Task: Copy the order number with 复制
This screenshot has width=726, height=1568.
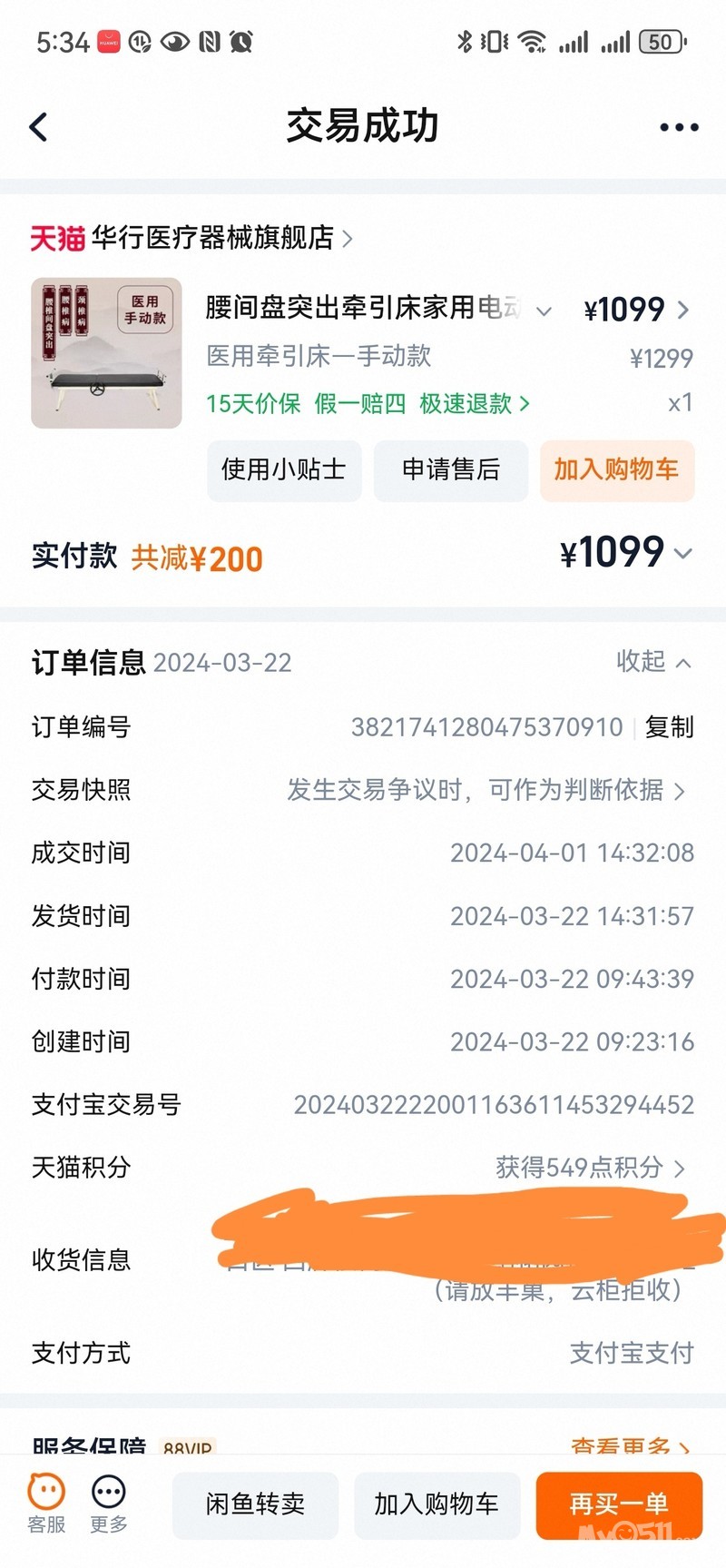Action: click(x=669, y=727)
